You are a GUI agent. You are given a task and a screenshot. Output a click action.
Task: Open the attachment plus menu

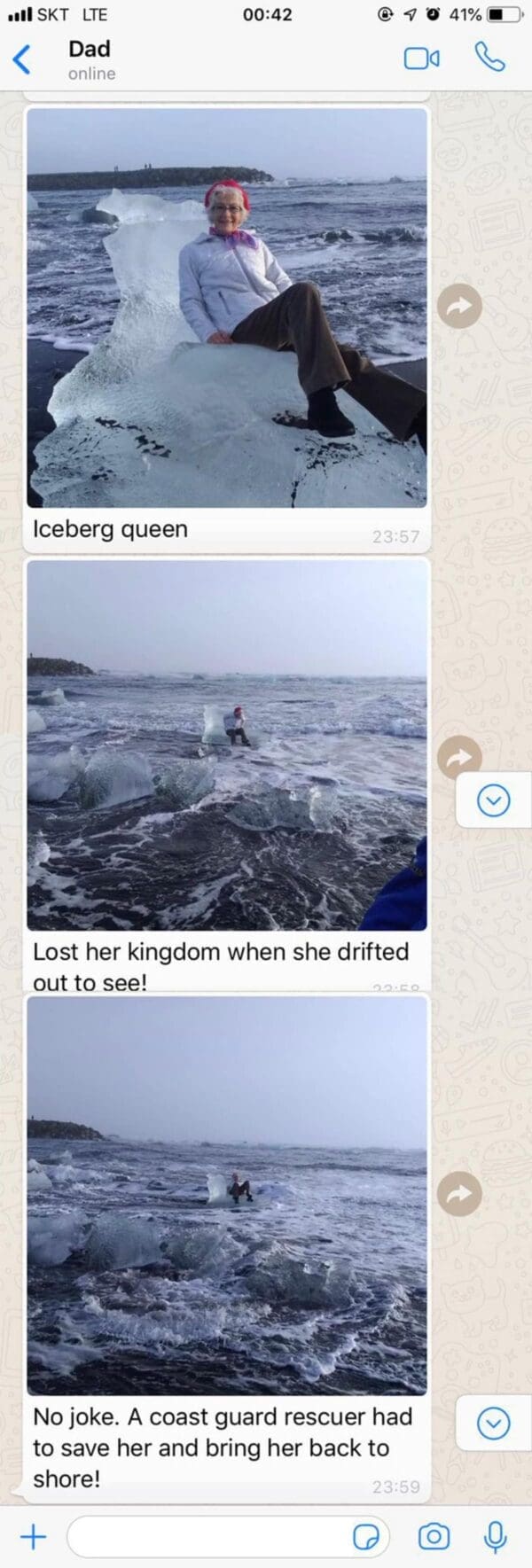pos(33,1536)
